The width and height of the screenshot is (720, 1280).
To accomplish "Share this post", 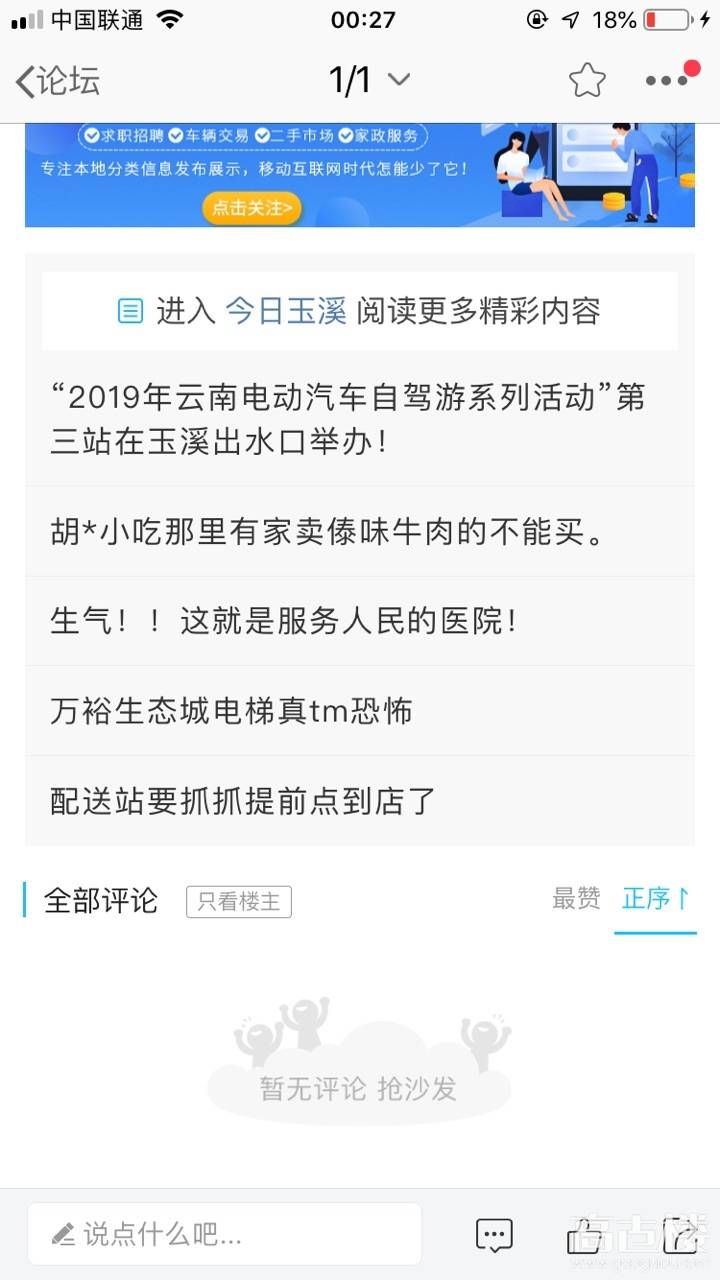I will coord(679,1235).
